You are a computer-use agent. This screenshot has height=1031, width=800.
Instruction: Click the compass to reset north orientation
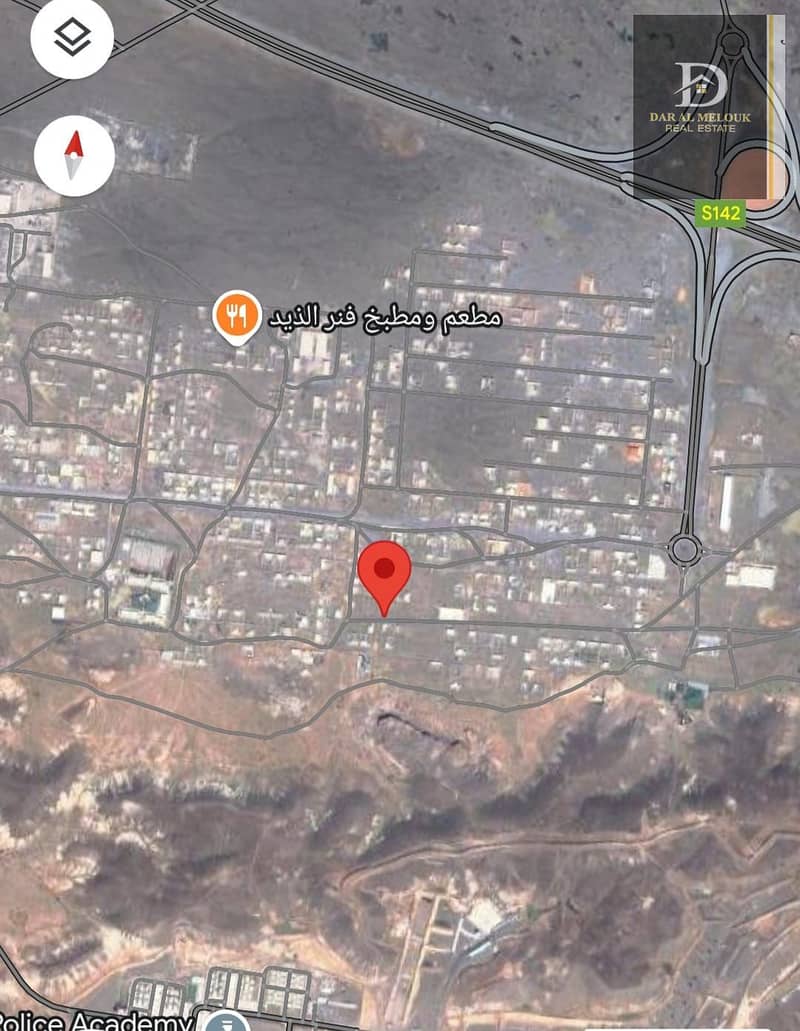pos(73,155)
